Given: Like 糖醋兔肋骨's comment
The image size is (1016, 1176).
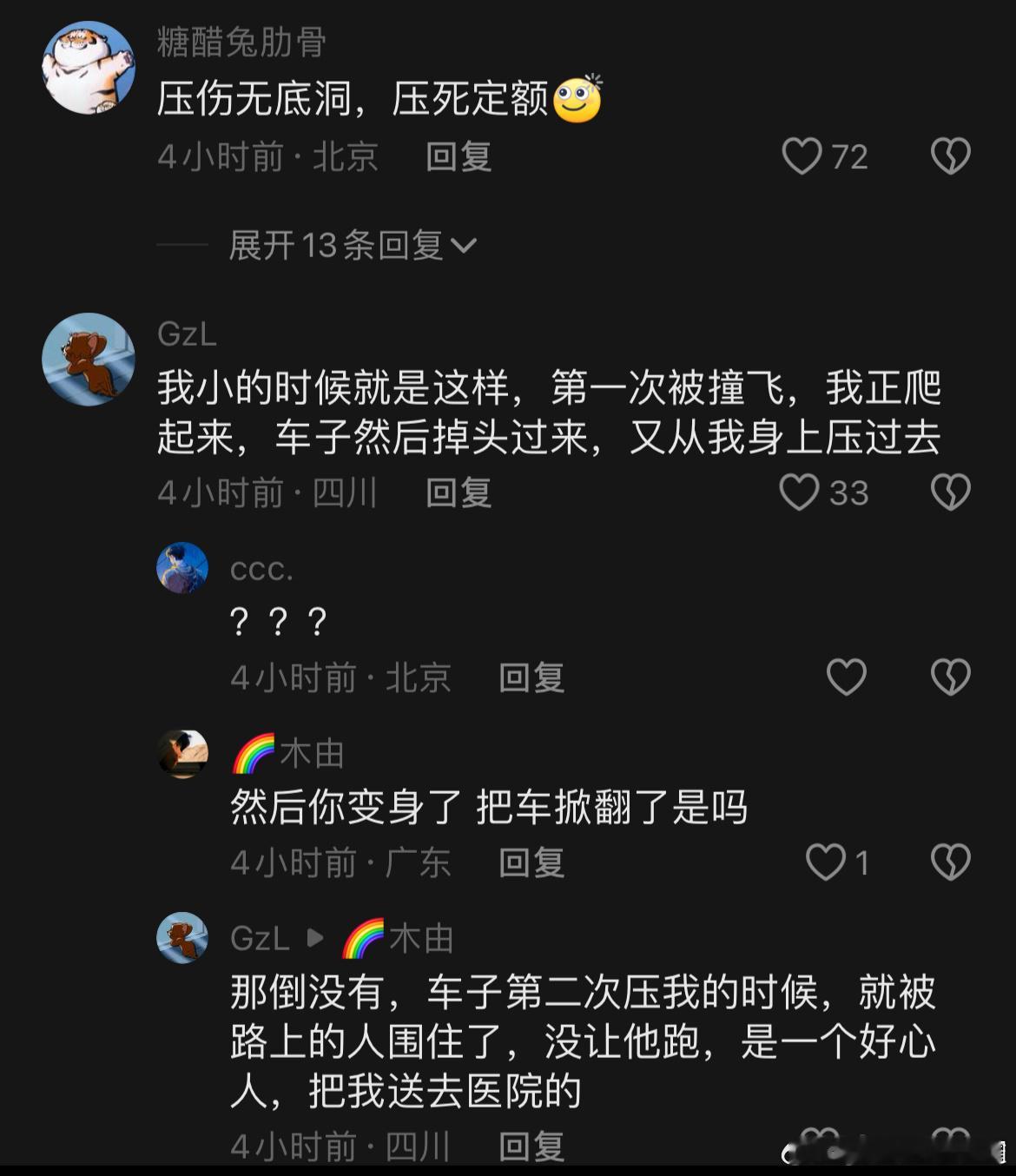Looking at the screenshot, I should [802, 156].
